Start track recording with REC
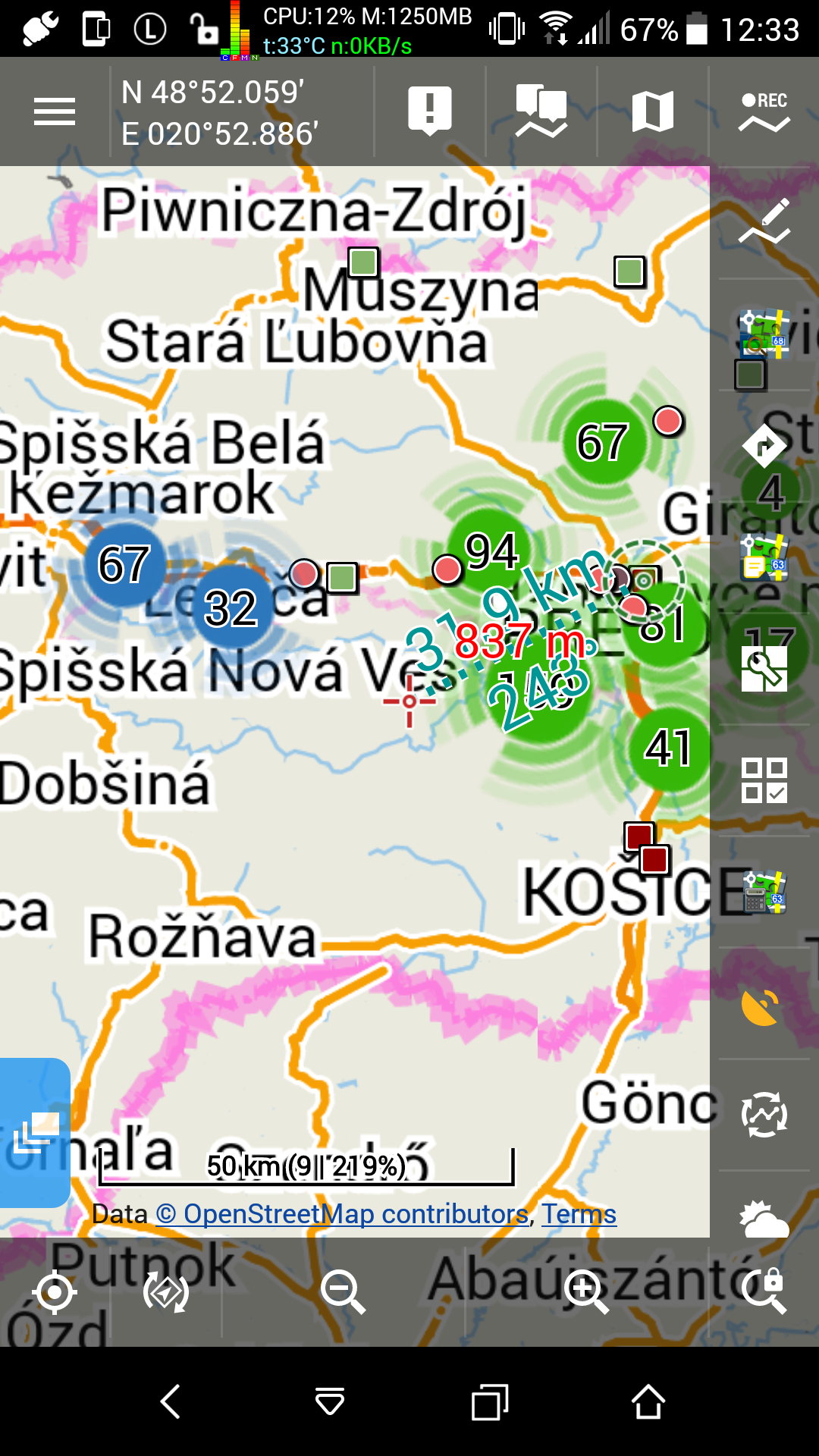 (x=764, y=111)
